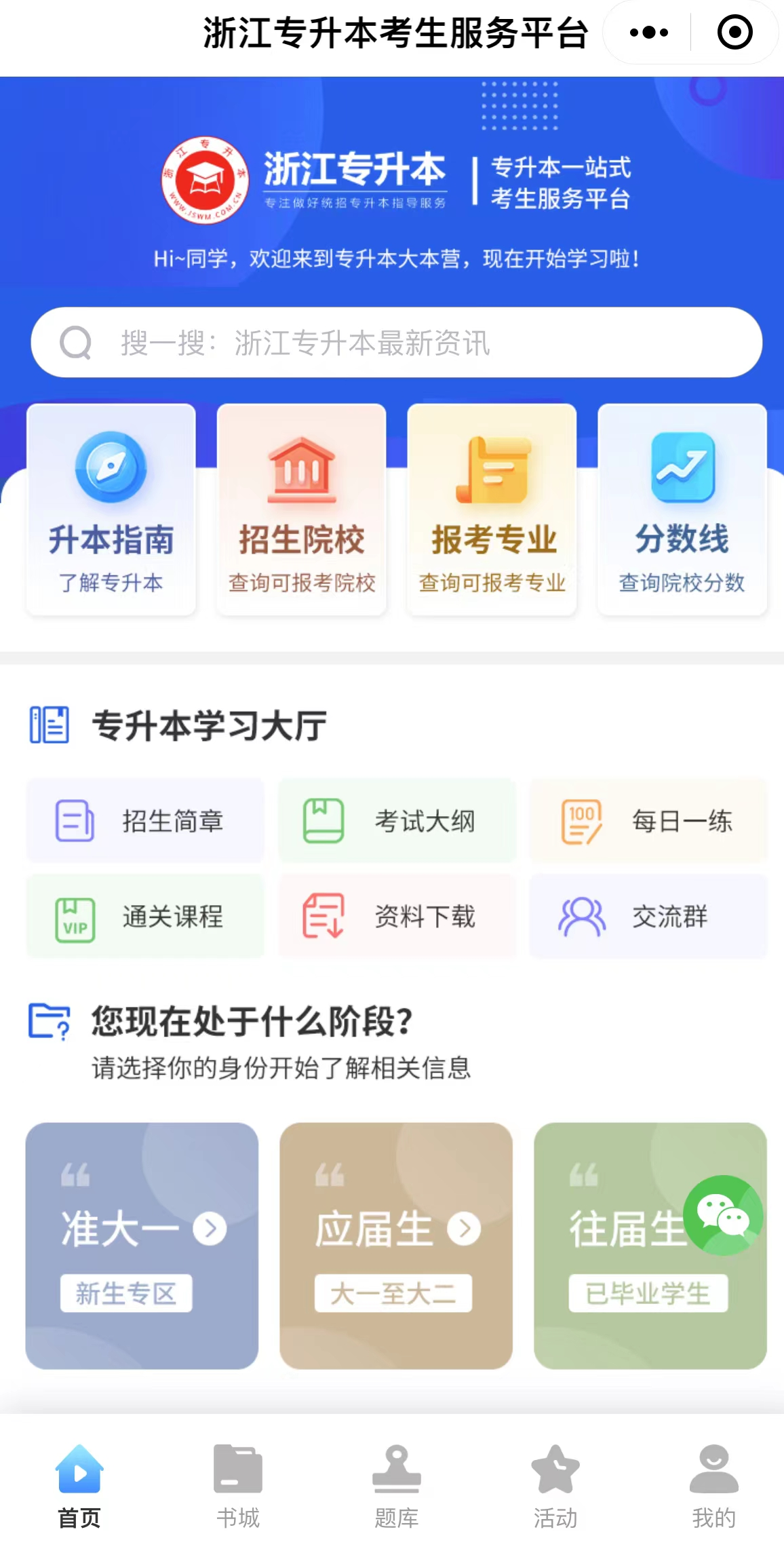784x1555 pixels.
Task: Open the 招生院校 card
Action: click(x=302, y=510)
